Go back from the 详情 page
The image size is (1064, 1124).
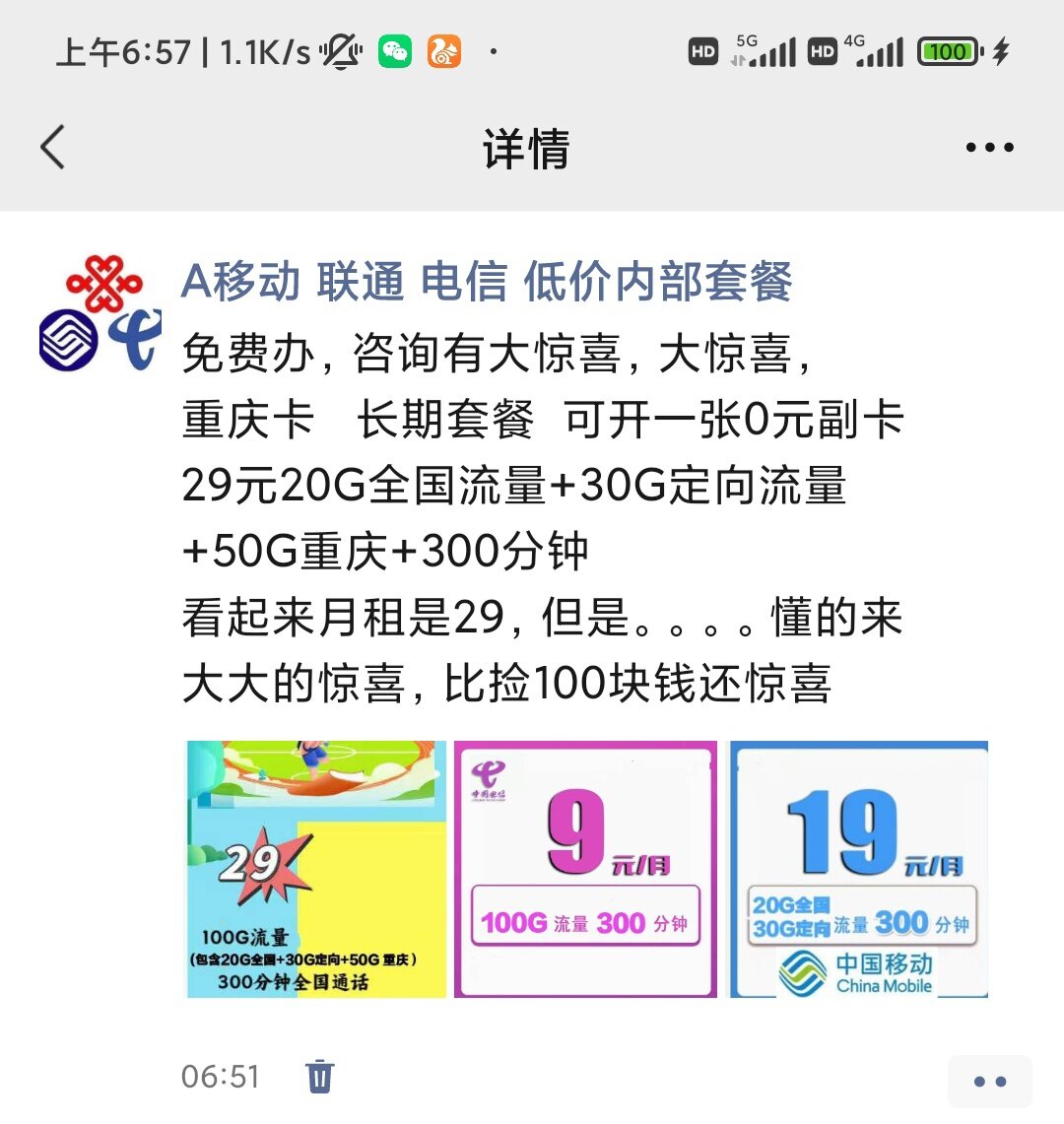[x=53, y=148]
